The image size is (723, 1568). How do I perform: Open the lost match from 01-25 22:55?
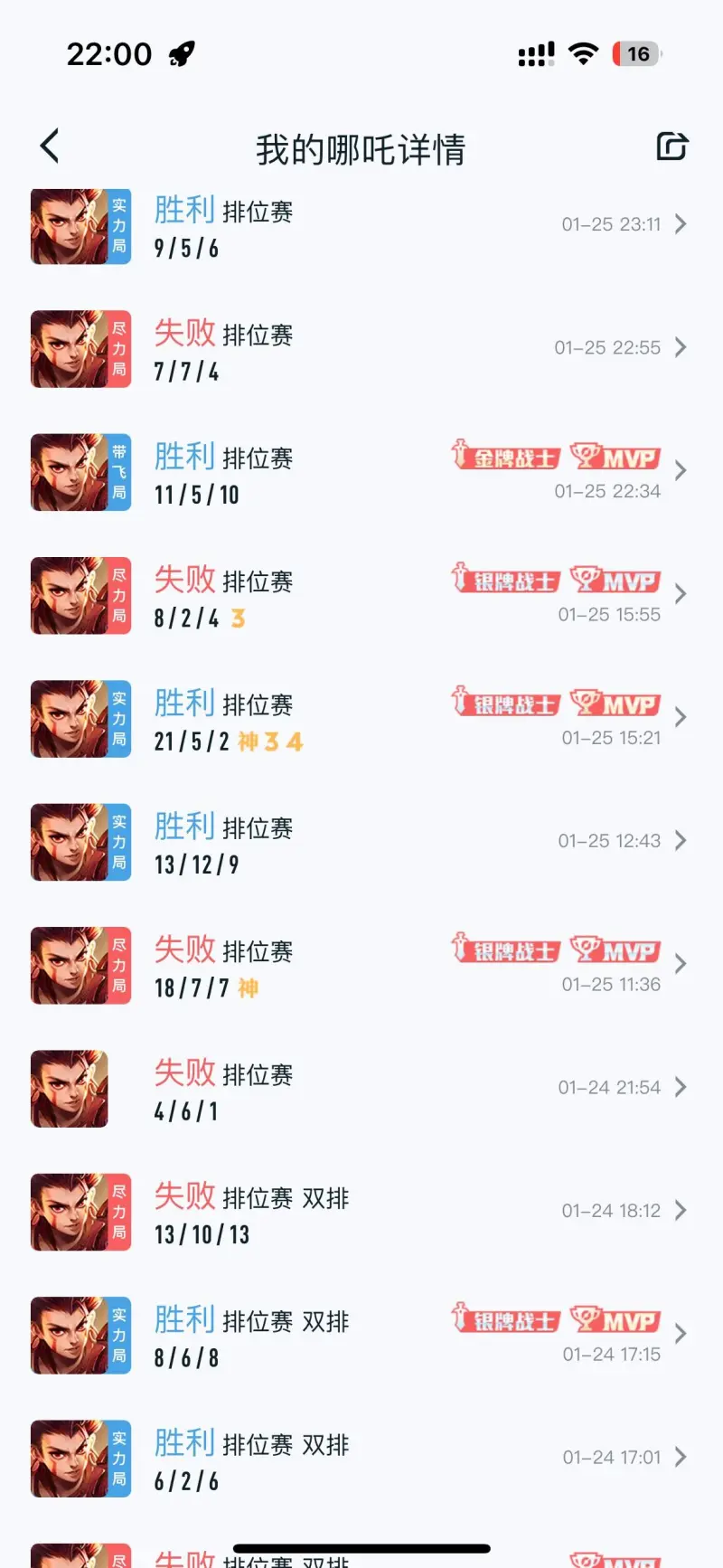pos(361,349)
